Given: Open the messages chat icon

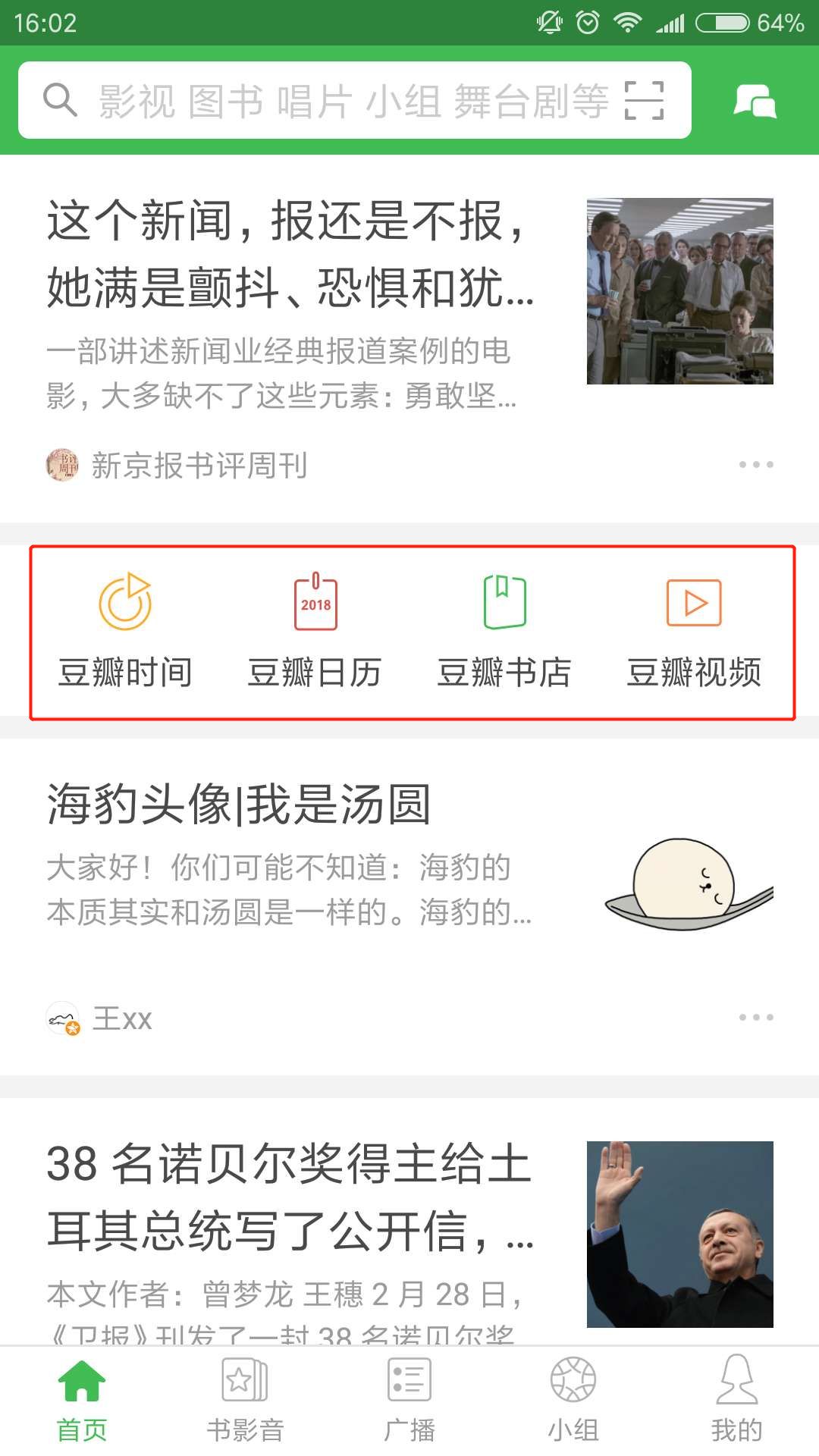Looking at the screenshot, I should [755, 101].
